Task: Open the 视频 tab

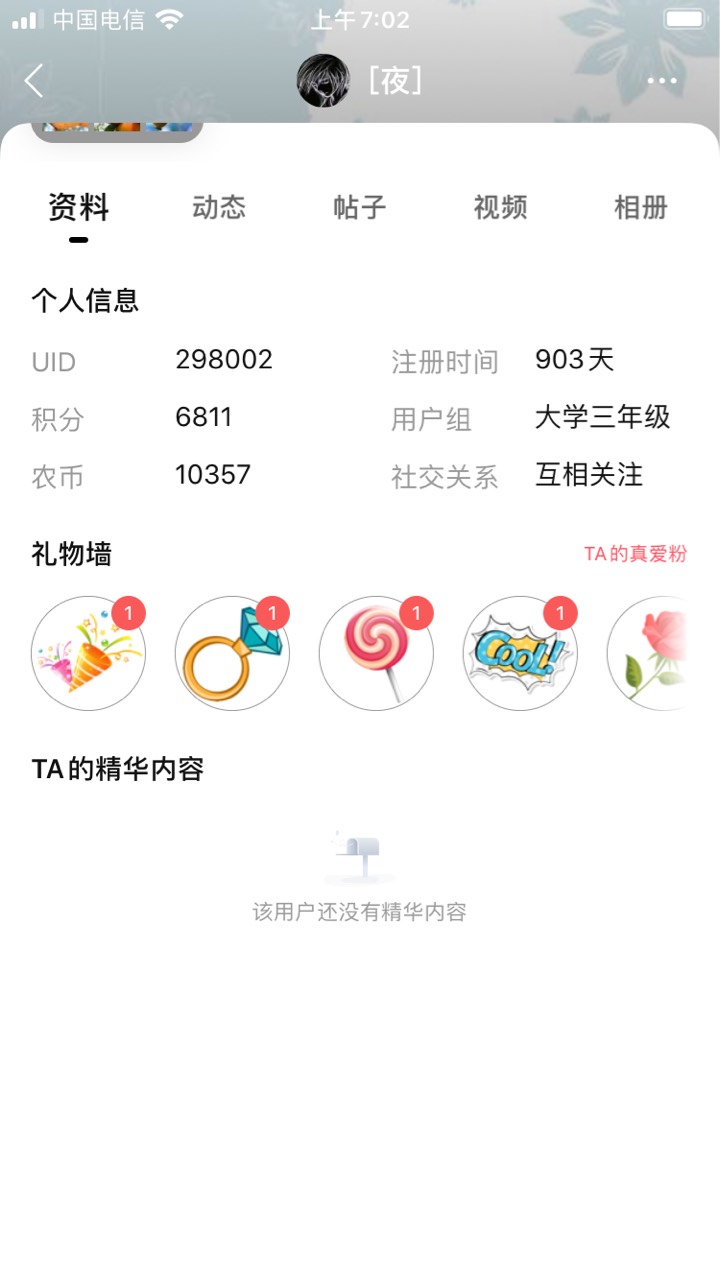Action: pos(500,207)
